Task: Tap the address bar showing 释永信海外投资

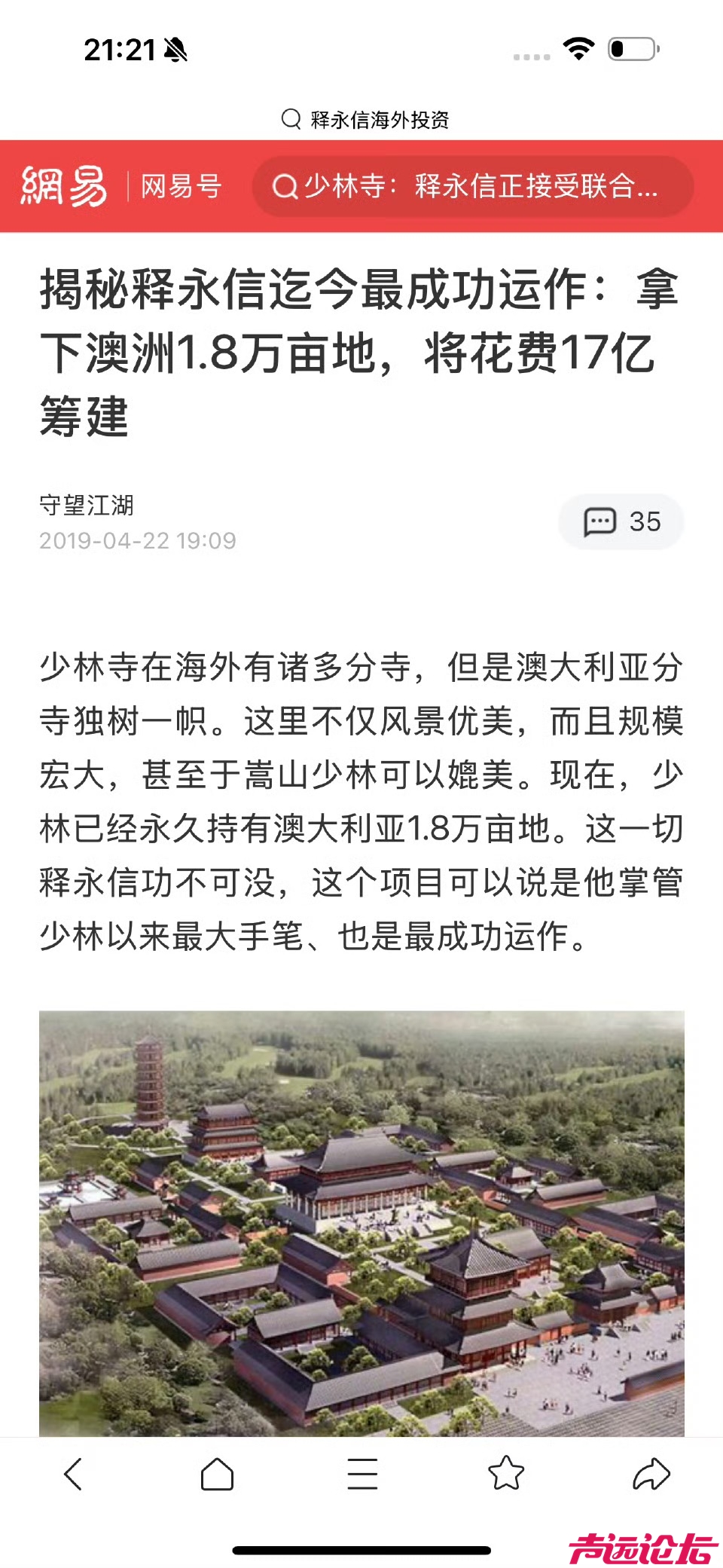Action: tap(366, 119)
